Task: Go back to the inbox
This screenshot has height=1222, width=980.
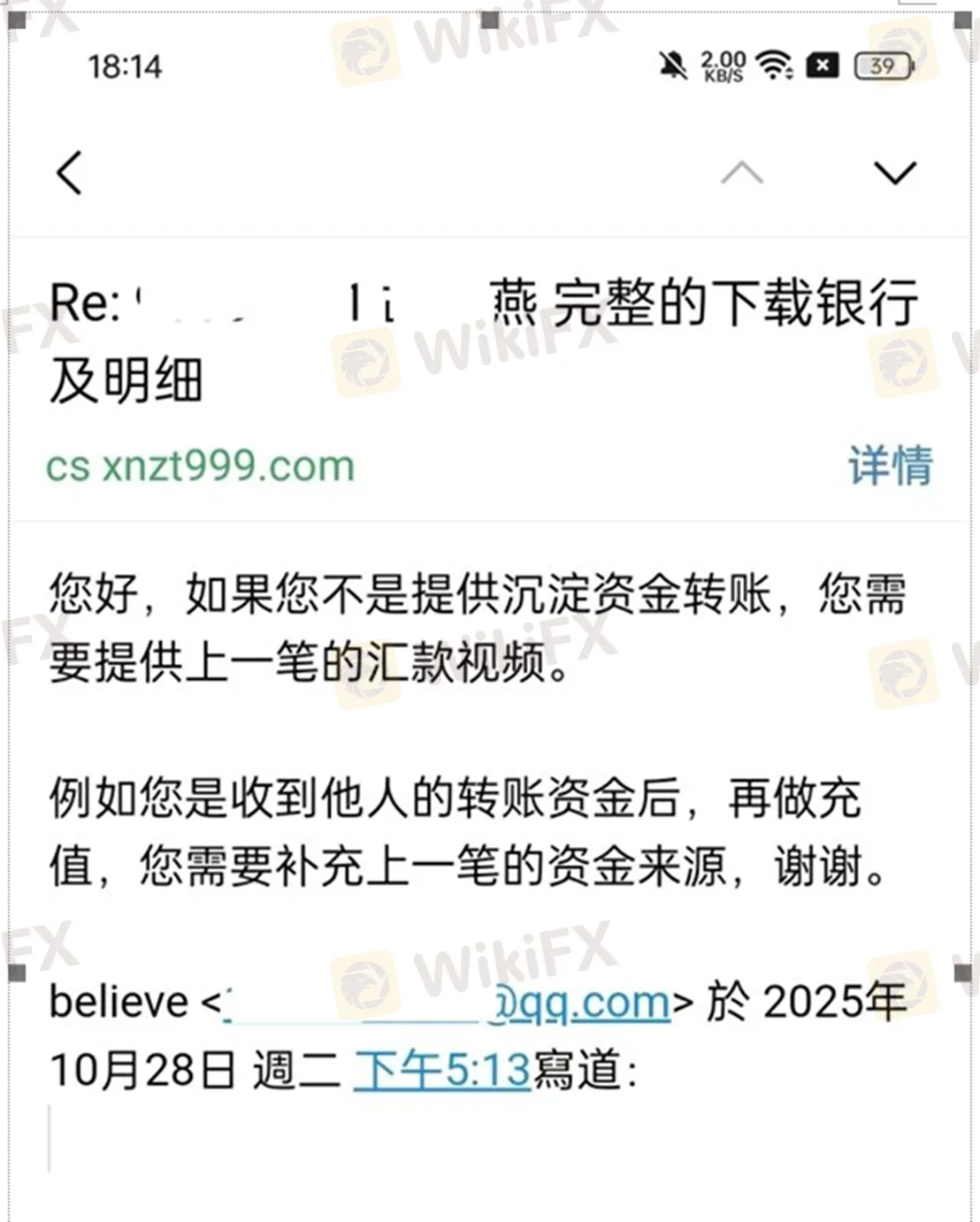Action: [69, 172]
